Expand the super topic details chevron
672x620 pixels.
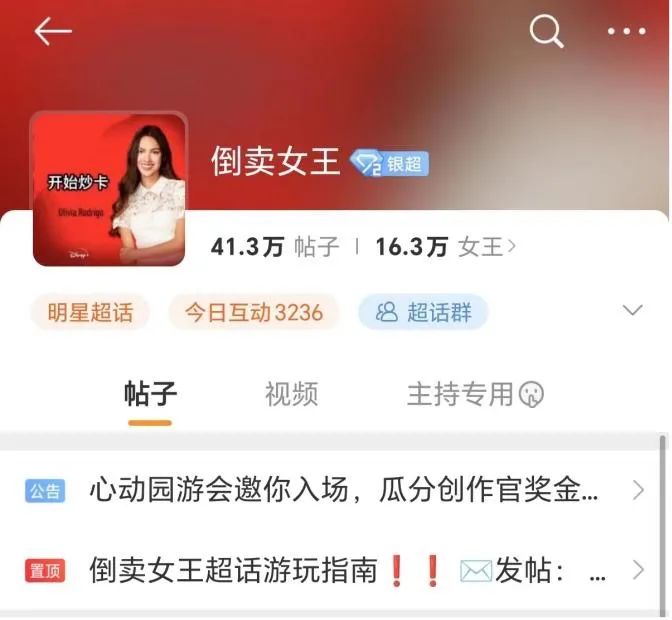632,311
